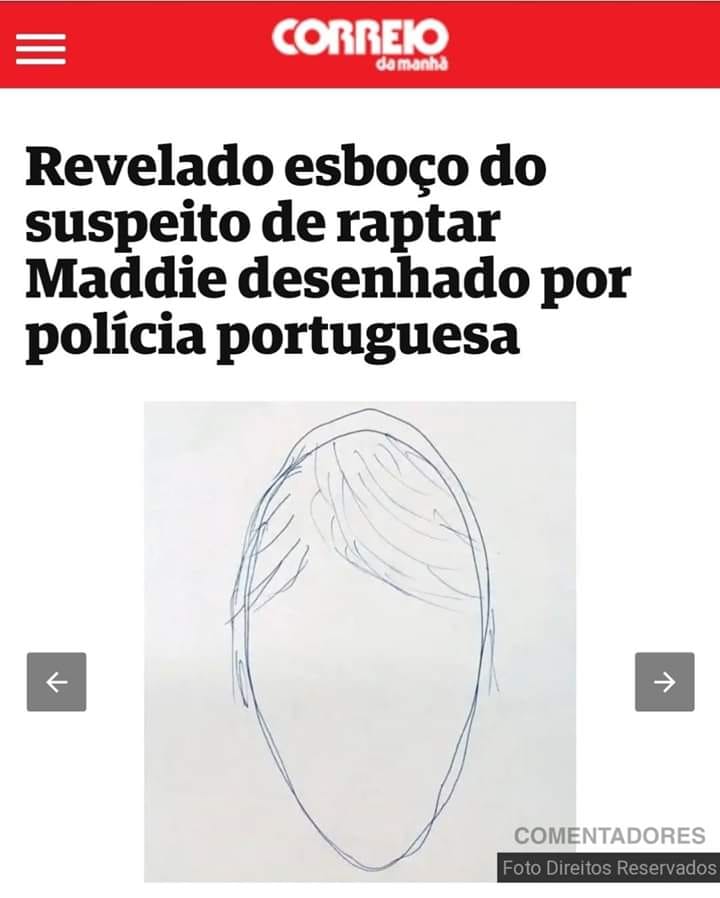Open the Correio da Manhã homepage logo
The image size is (720, 898).
pos(360,44)
